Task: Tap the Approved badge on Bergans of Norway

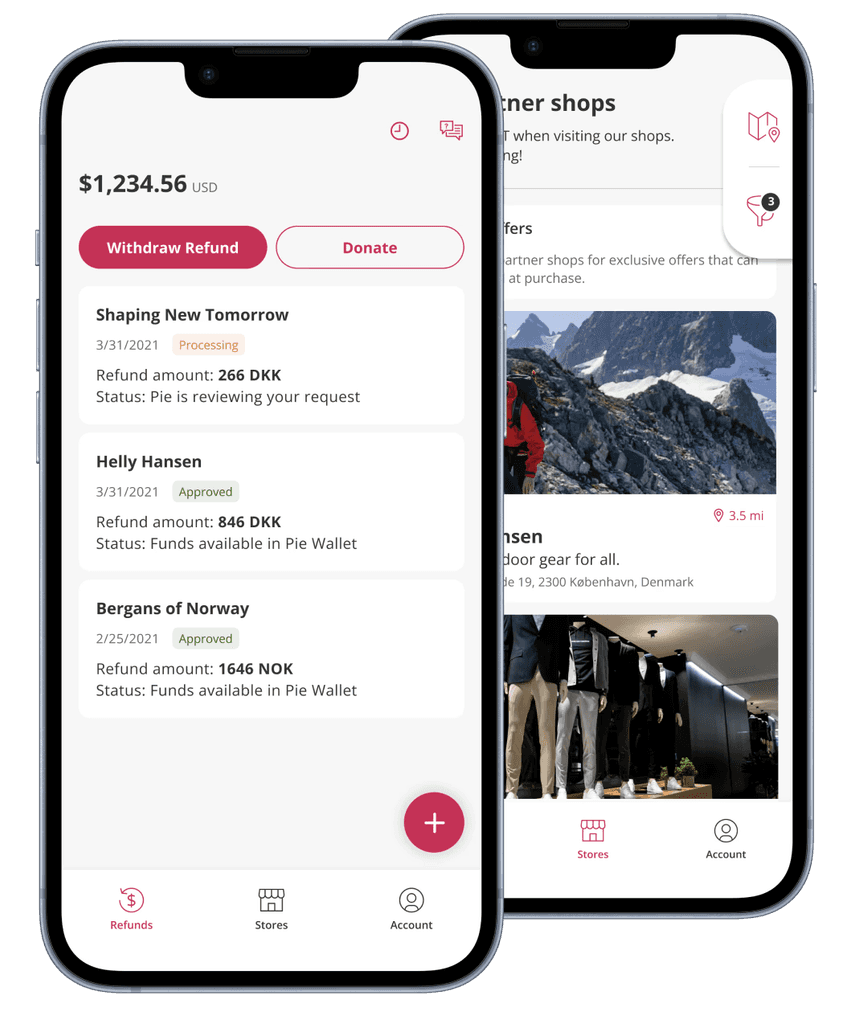Action: [x=206, y=638]
